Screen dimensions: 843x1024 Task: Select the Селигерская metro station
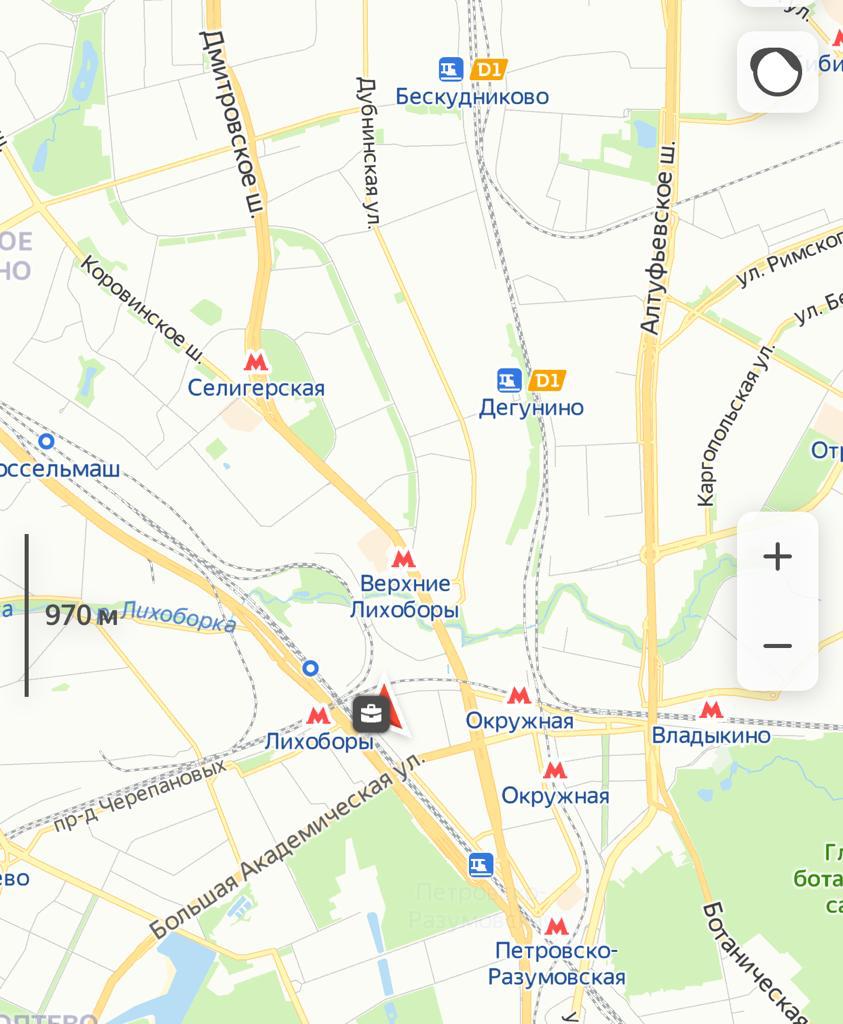coord(256,363)
